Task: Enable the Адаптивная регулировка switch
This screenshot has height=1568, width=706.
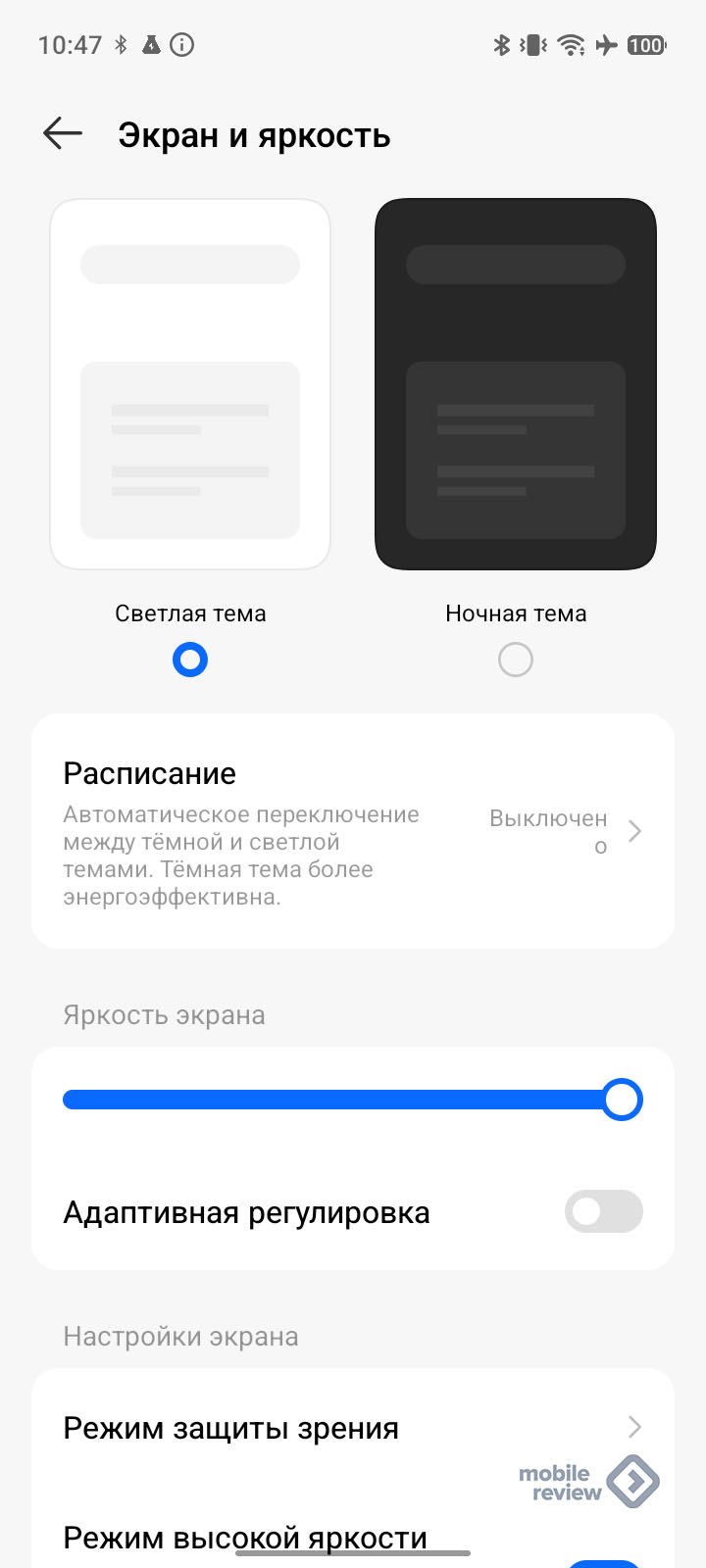Action: [603, 1212]
